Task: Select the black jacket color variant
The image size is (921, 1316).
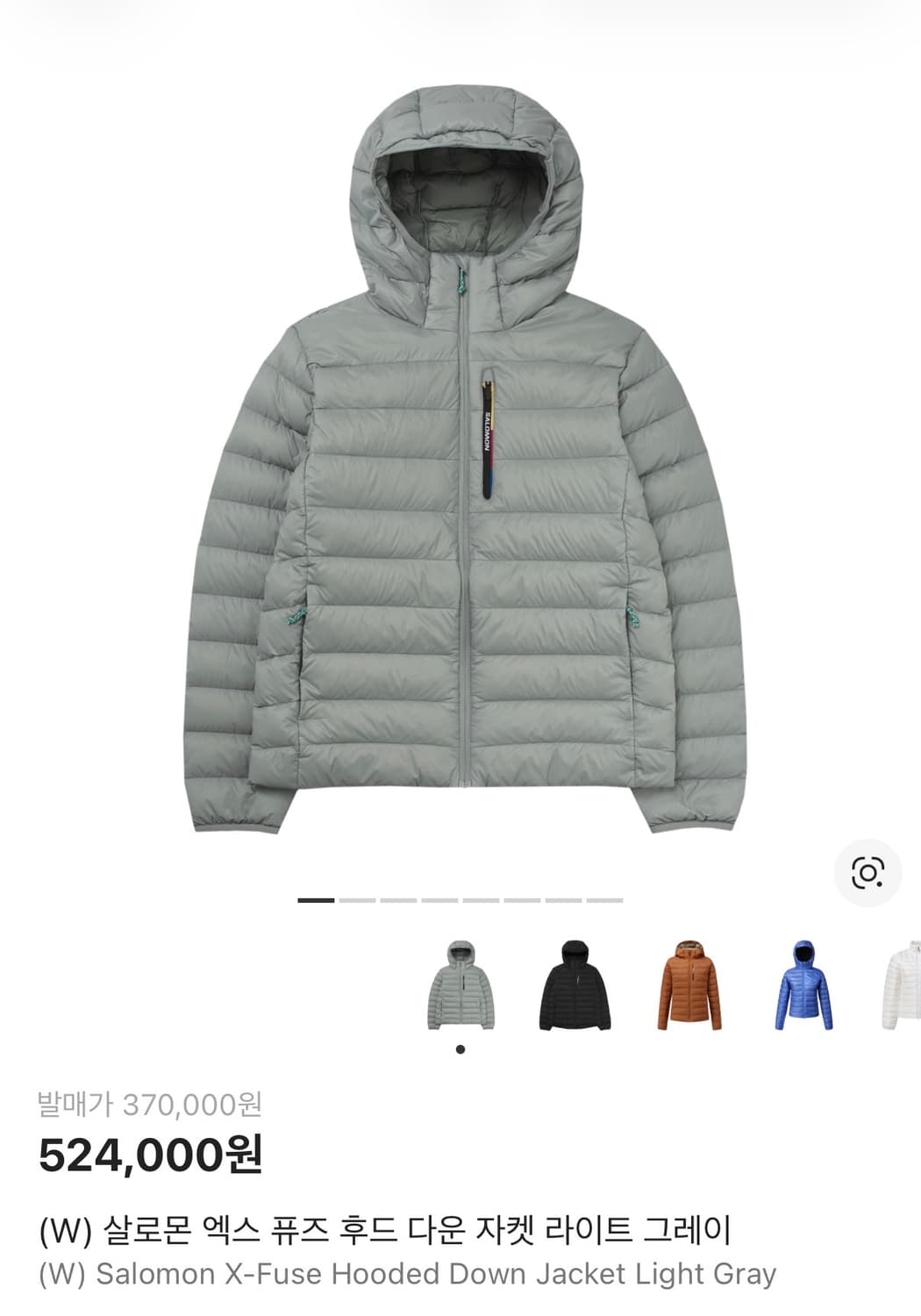Action: [x=578, y=984]
